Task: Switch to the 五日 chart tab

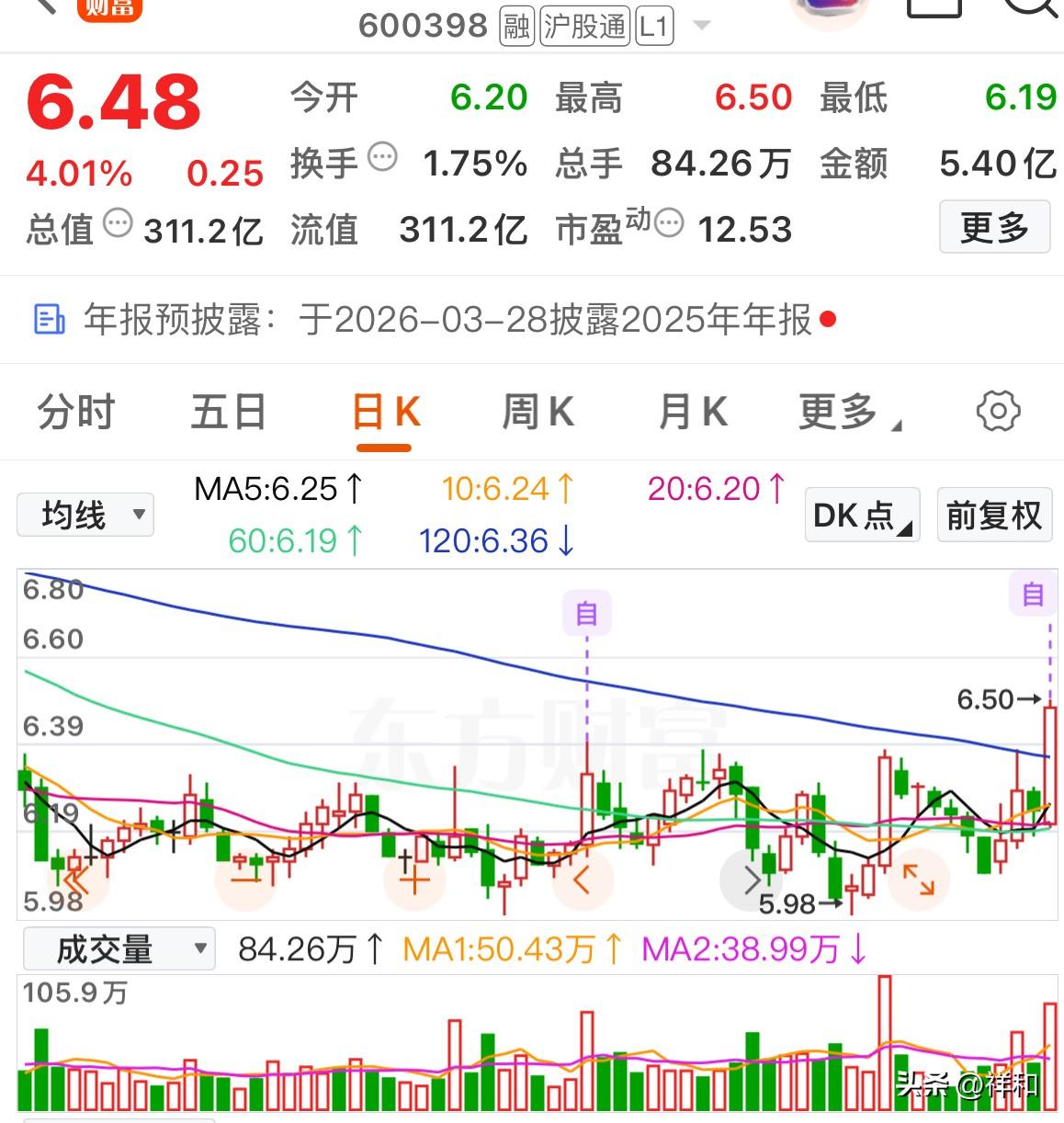Action: [x=228, y=412]
